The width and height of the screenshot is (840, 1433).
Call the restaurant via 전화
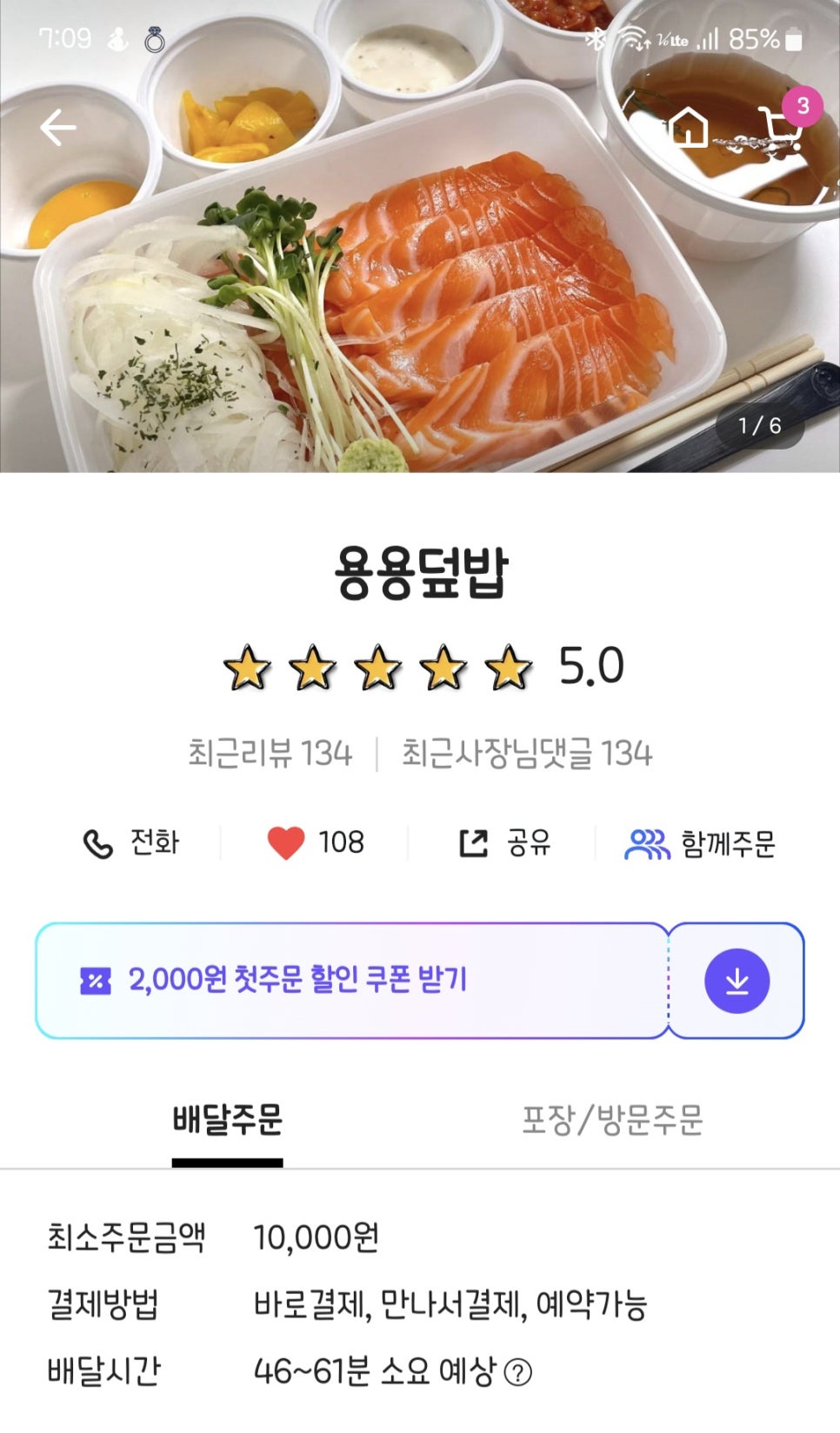131,843
